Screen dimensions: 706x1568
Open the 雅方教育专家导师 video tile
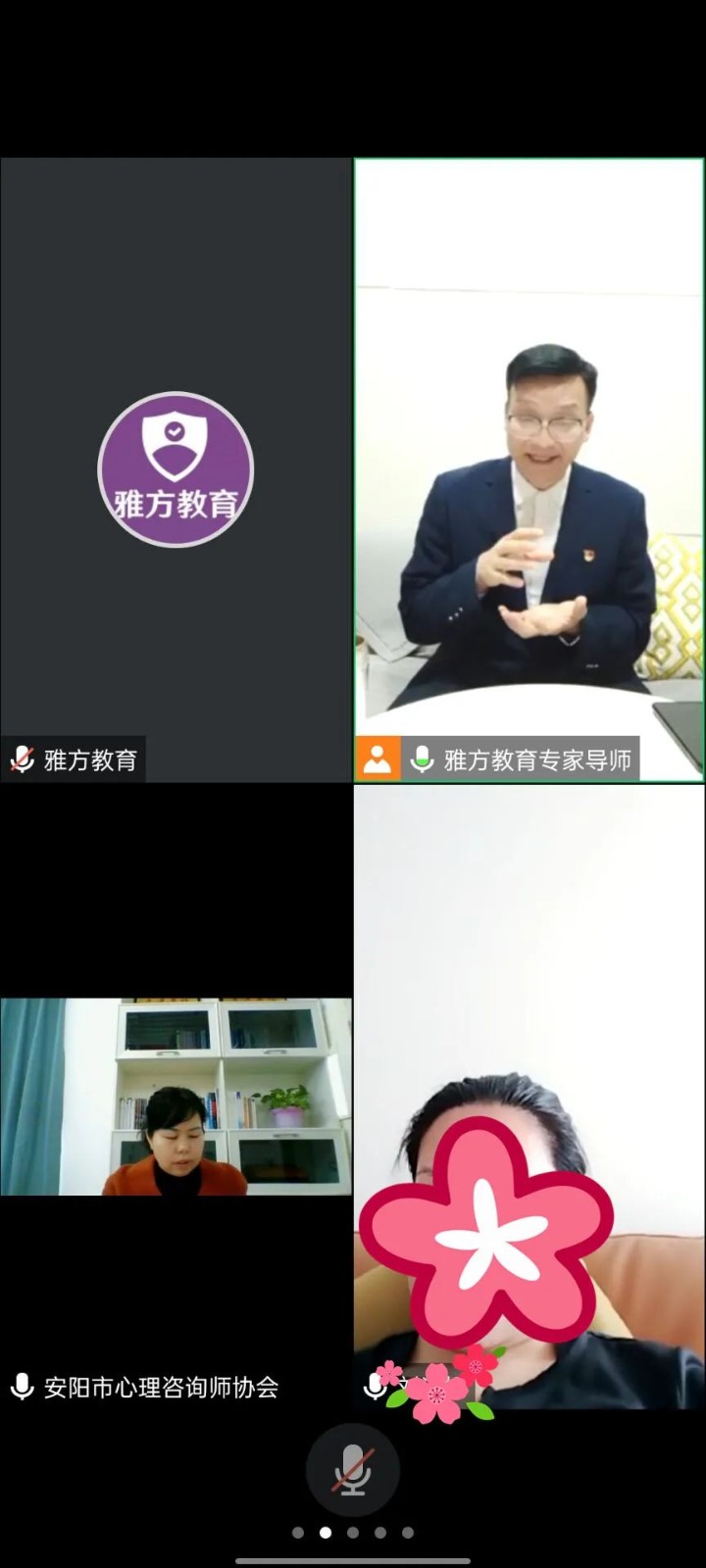point(529,470)
